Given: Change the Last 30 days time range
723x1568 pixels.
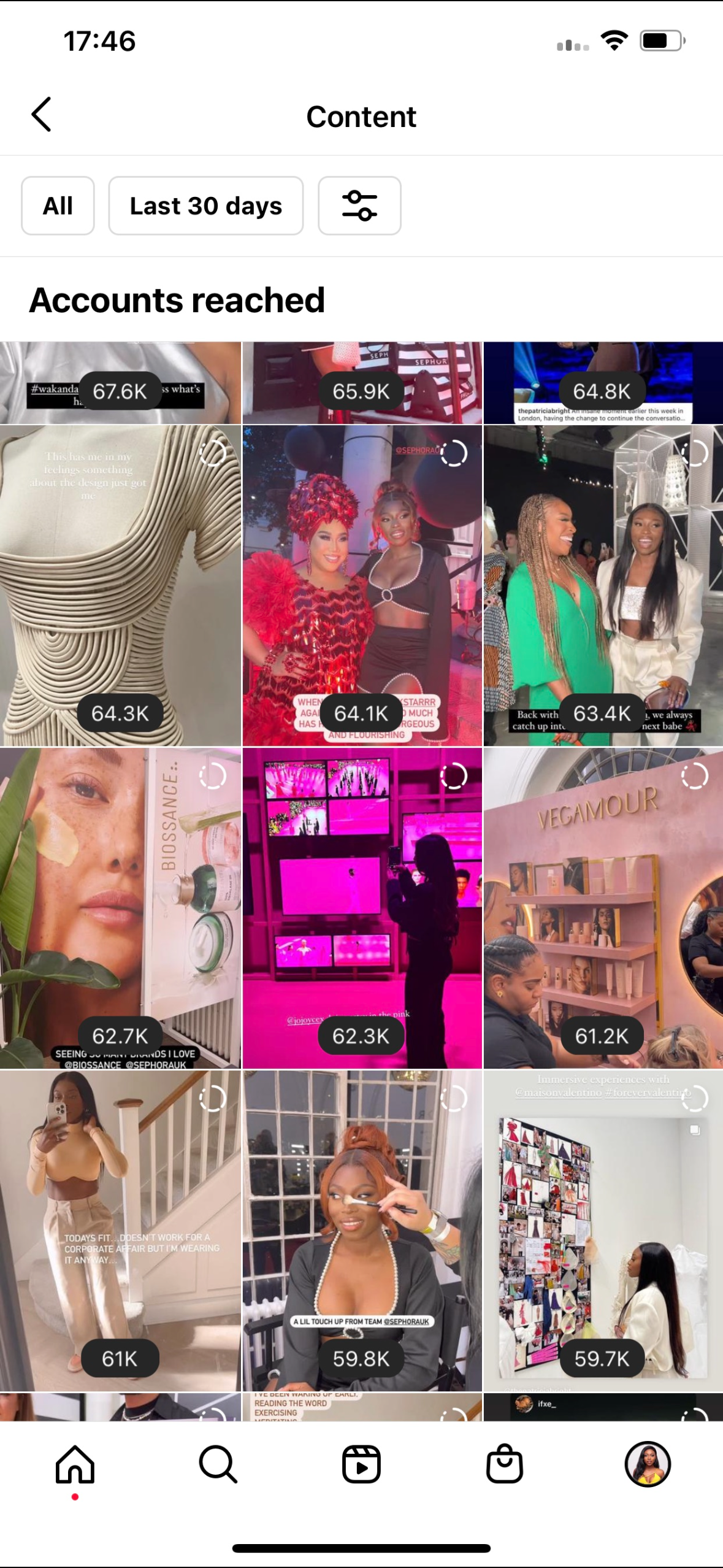Looking at the screenshot, I should tap(205, 206).
